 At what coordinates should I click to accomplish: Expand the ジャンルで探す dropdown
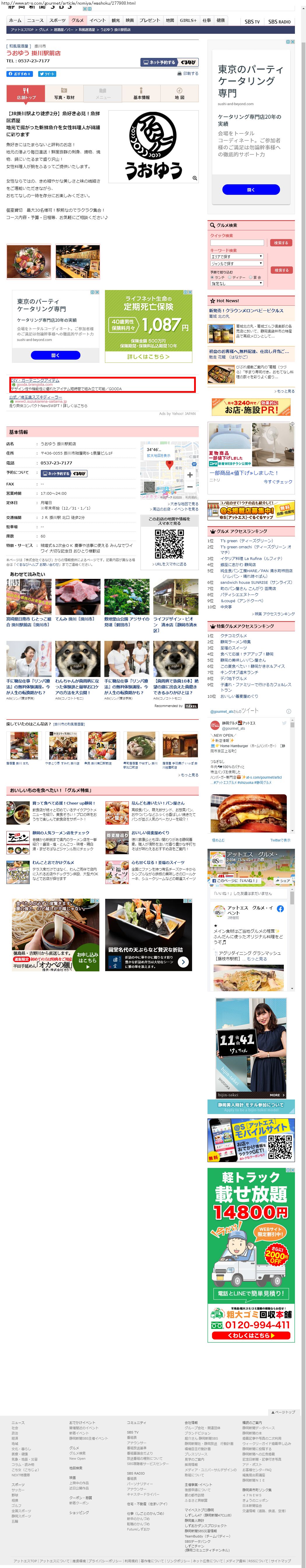pos(237,264)
